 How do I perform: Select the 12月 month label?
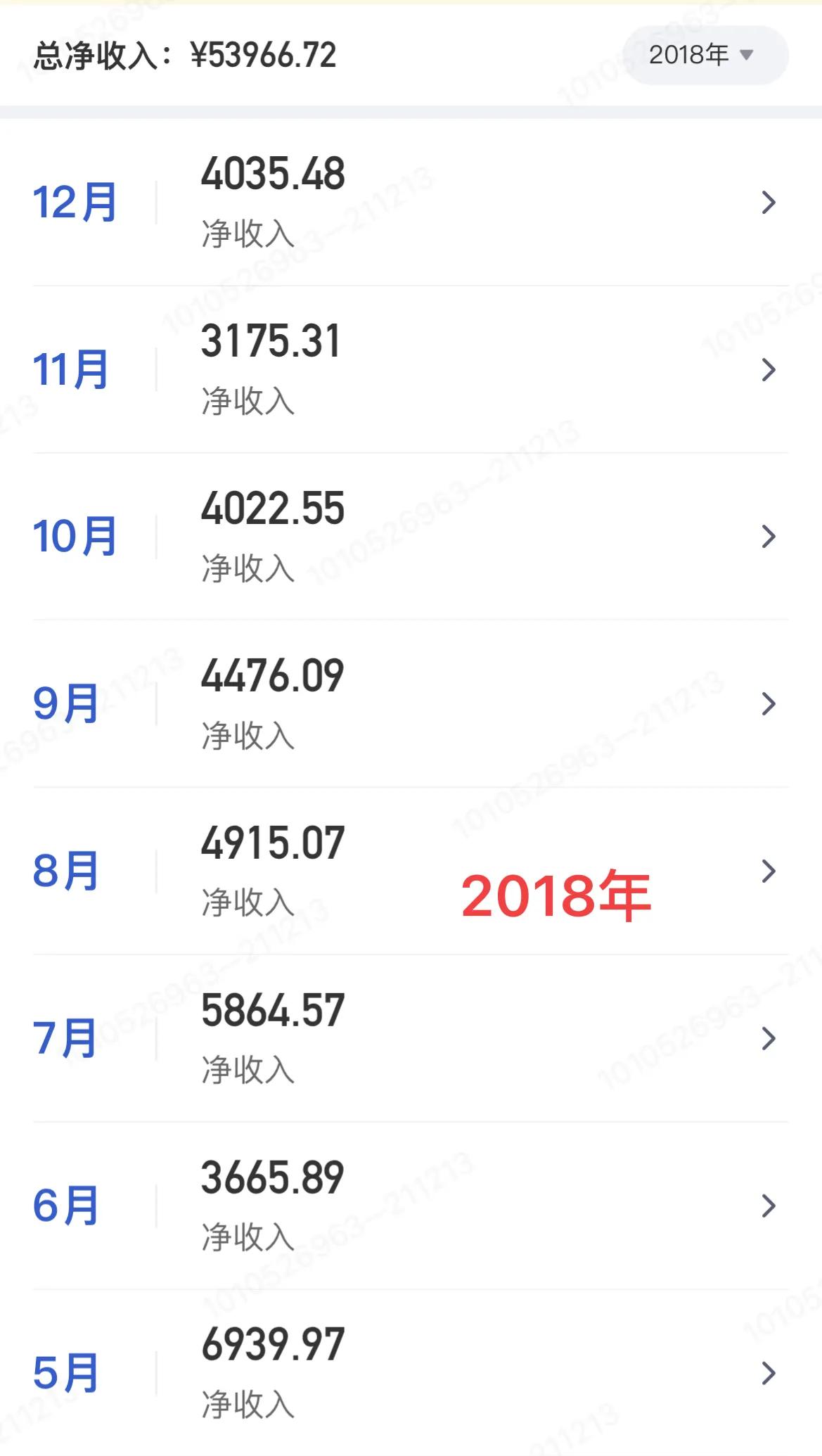tap(72, 203)
